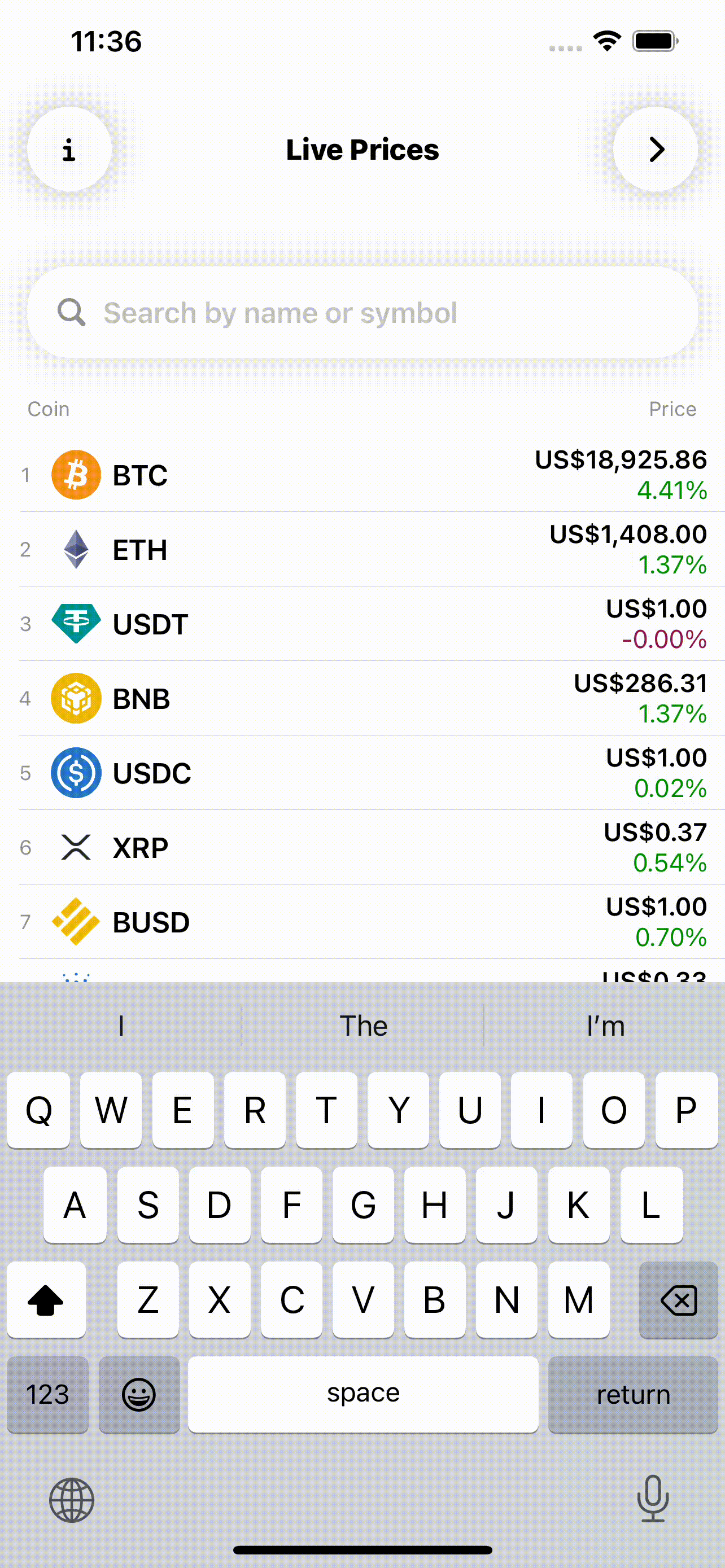The image size is (725, 1568).
Task: Start dictation with the microphone
Action: point(653,1499)
